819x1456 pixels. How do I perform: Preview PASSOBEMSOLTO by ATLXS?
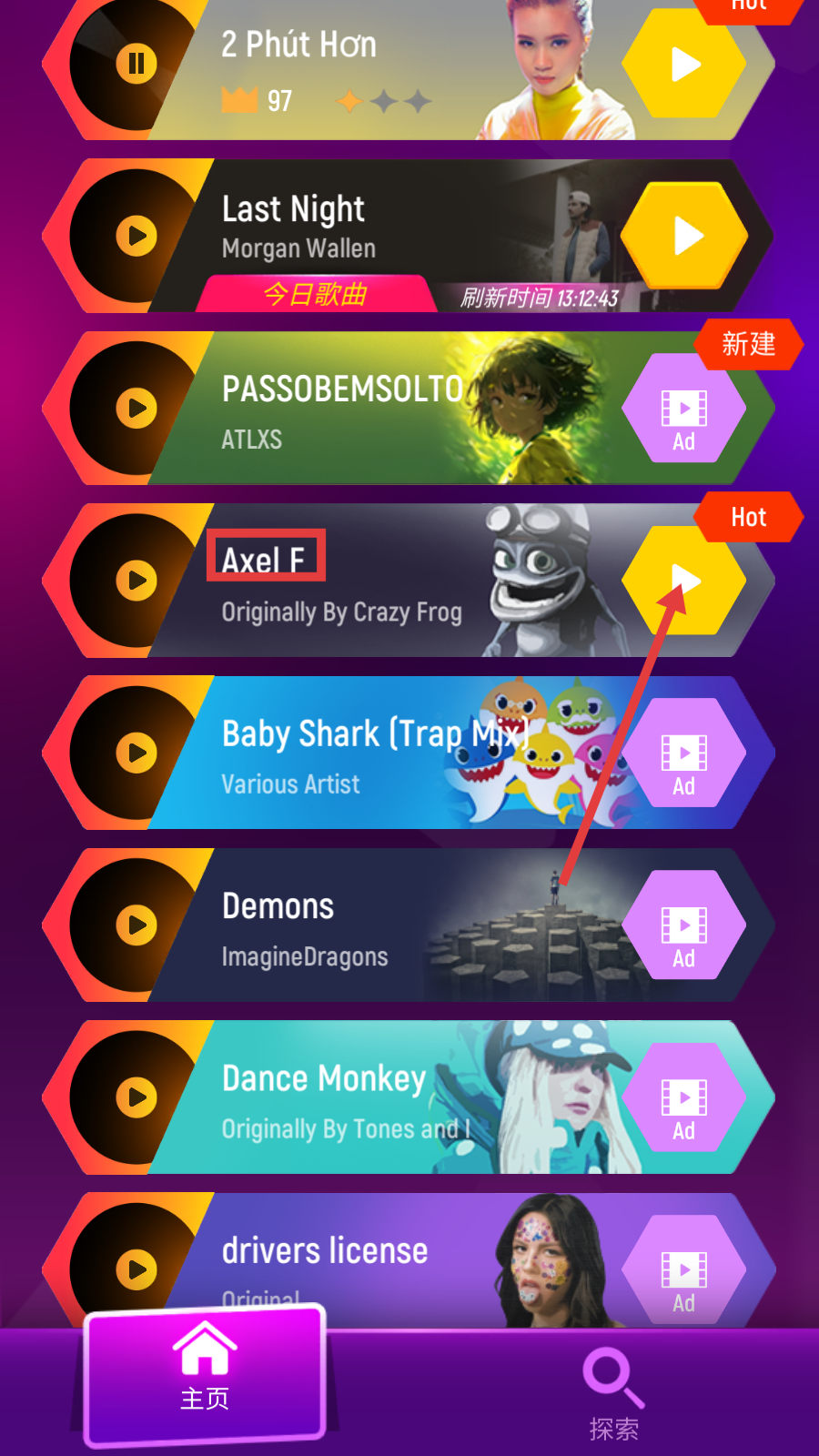click(x=136, y=409)
